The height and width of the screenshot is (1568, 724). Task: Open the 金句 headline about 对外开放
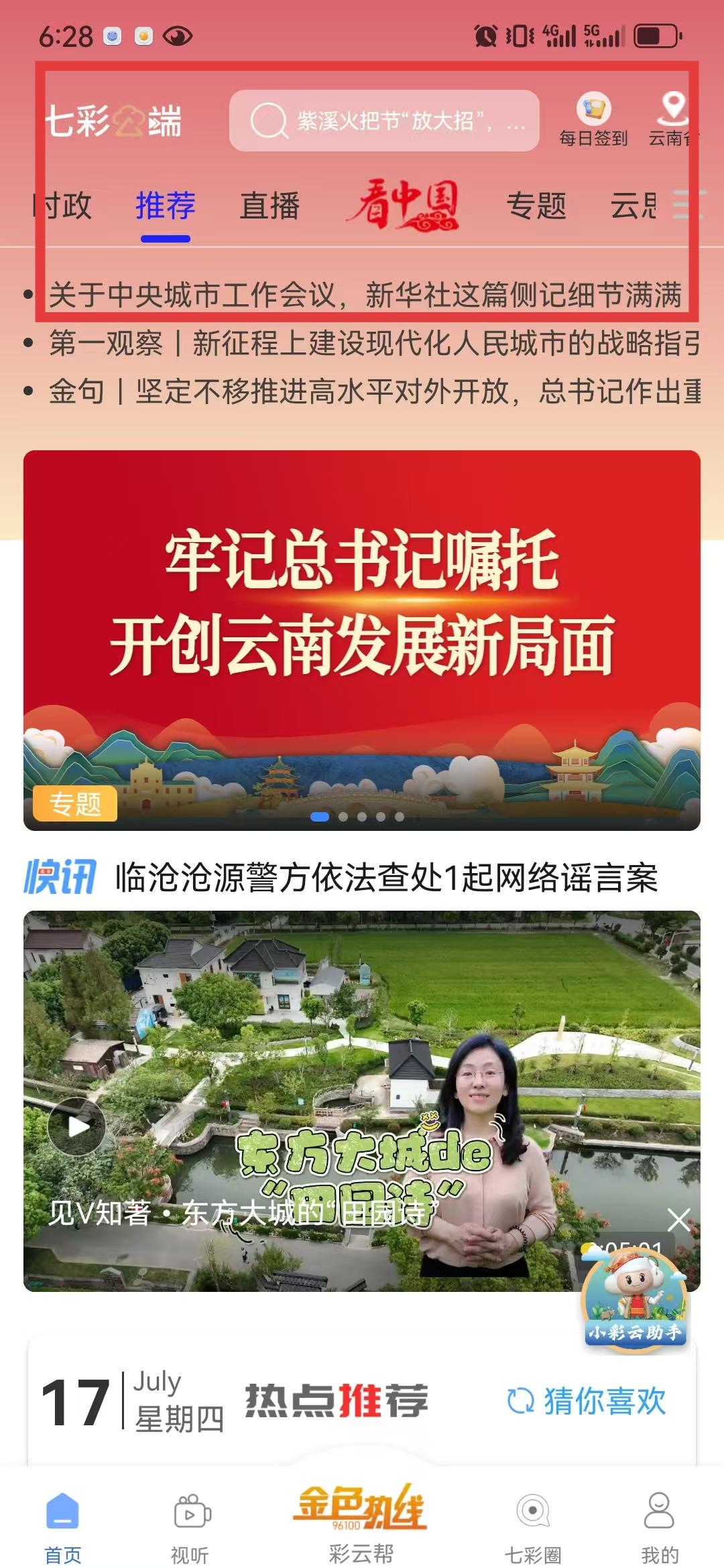(373, 391)
